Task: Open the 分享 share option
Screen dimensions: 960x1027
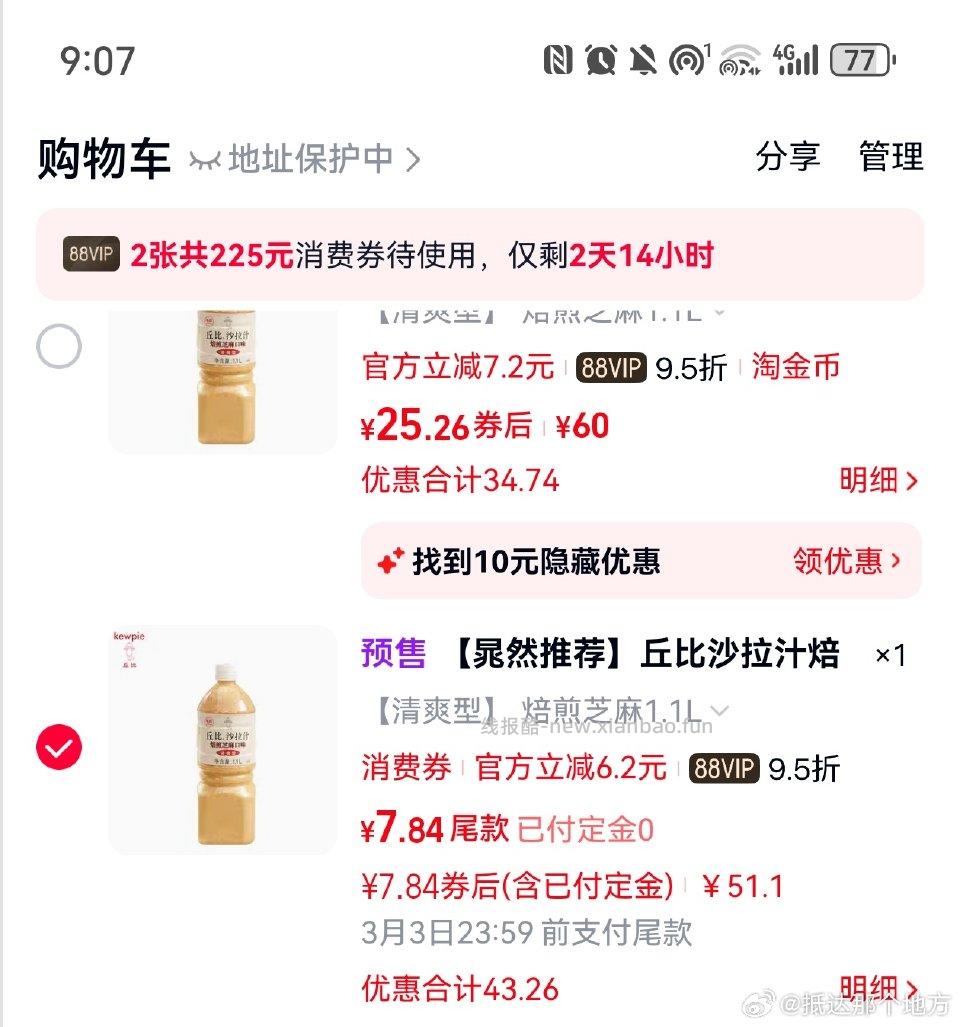Action: [x=790, y=156]
